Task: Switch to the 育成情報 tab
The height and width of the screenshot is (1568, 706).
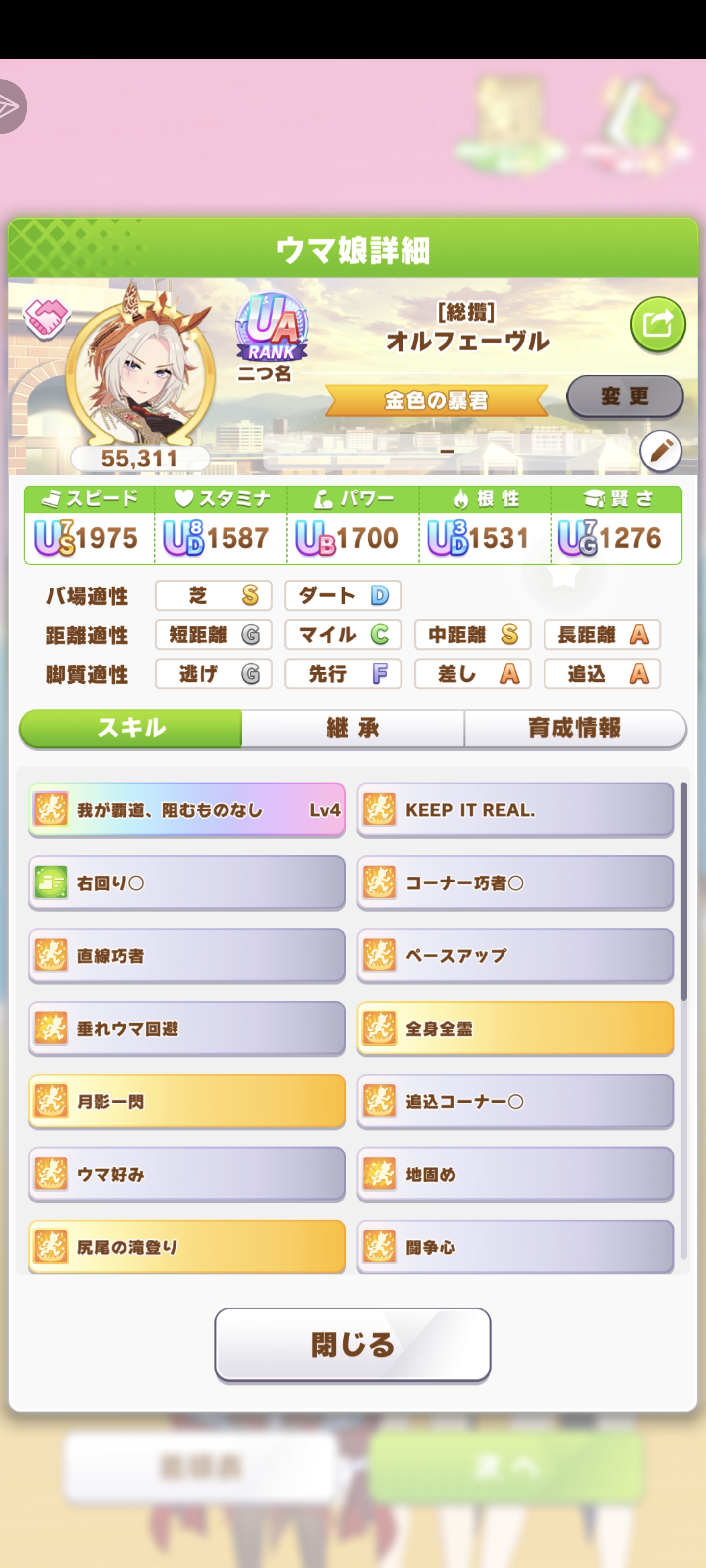Action: click(575, 728)
